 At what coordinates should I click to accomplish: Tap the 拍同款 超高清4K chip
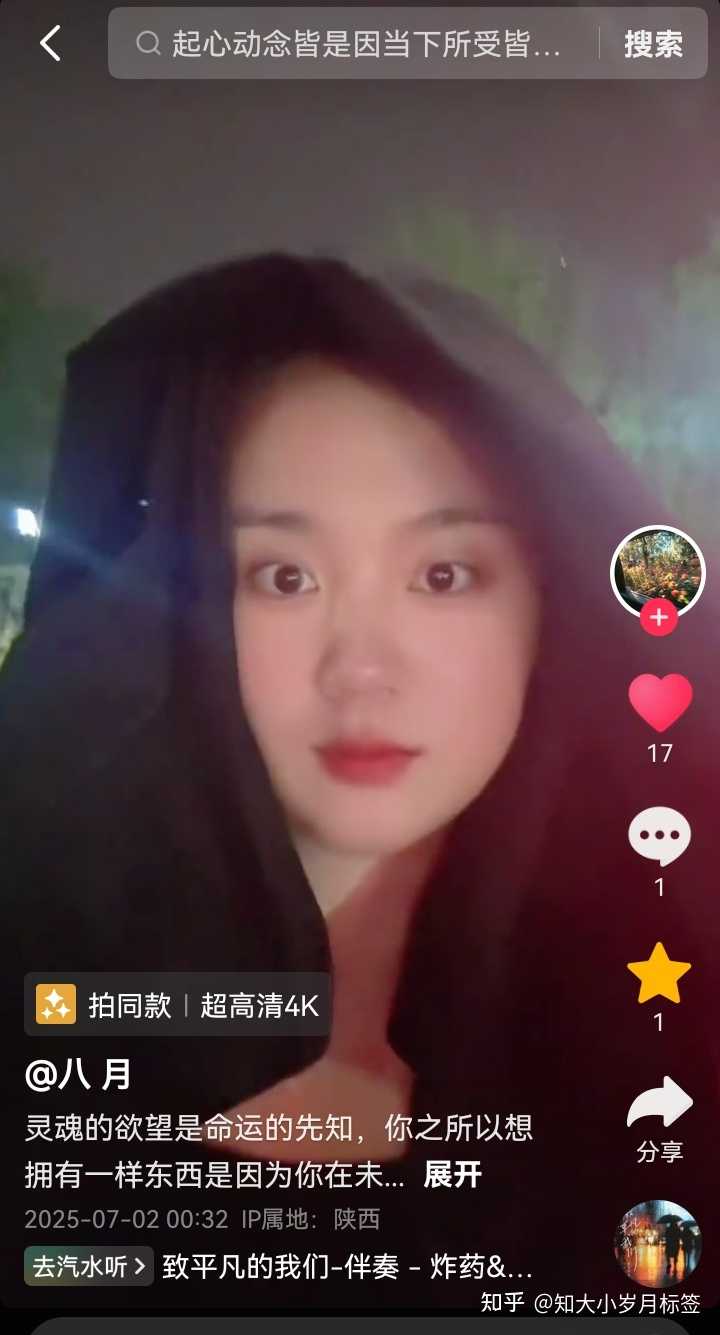(x=177, y=1004)
